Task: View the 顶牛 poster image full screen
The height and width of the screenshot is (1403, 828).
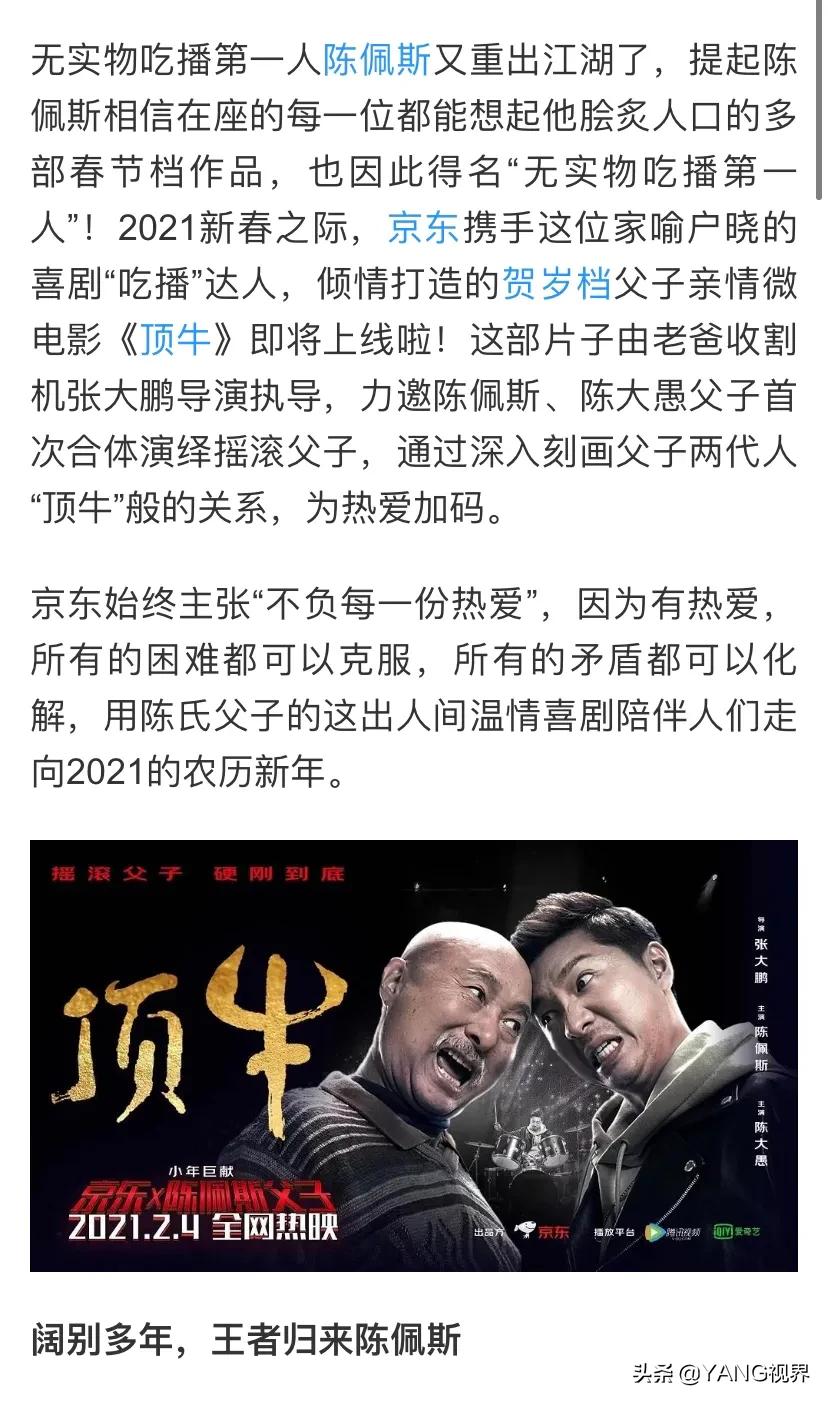Action: [413, 1055]
